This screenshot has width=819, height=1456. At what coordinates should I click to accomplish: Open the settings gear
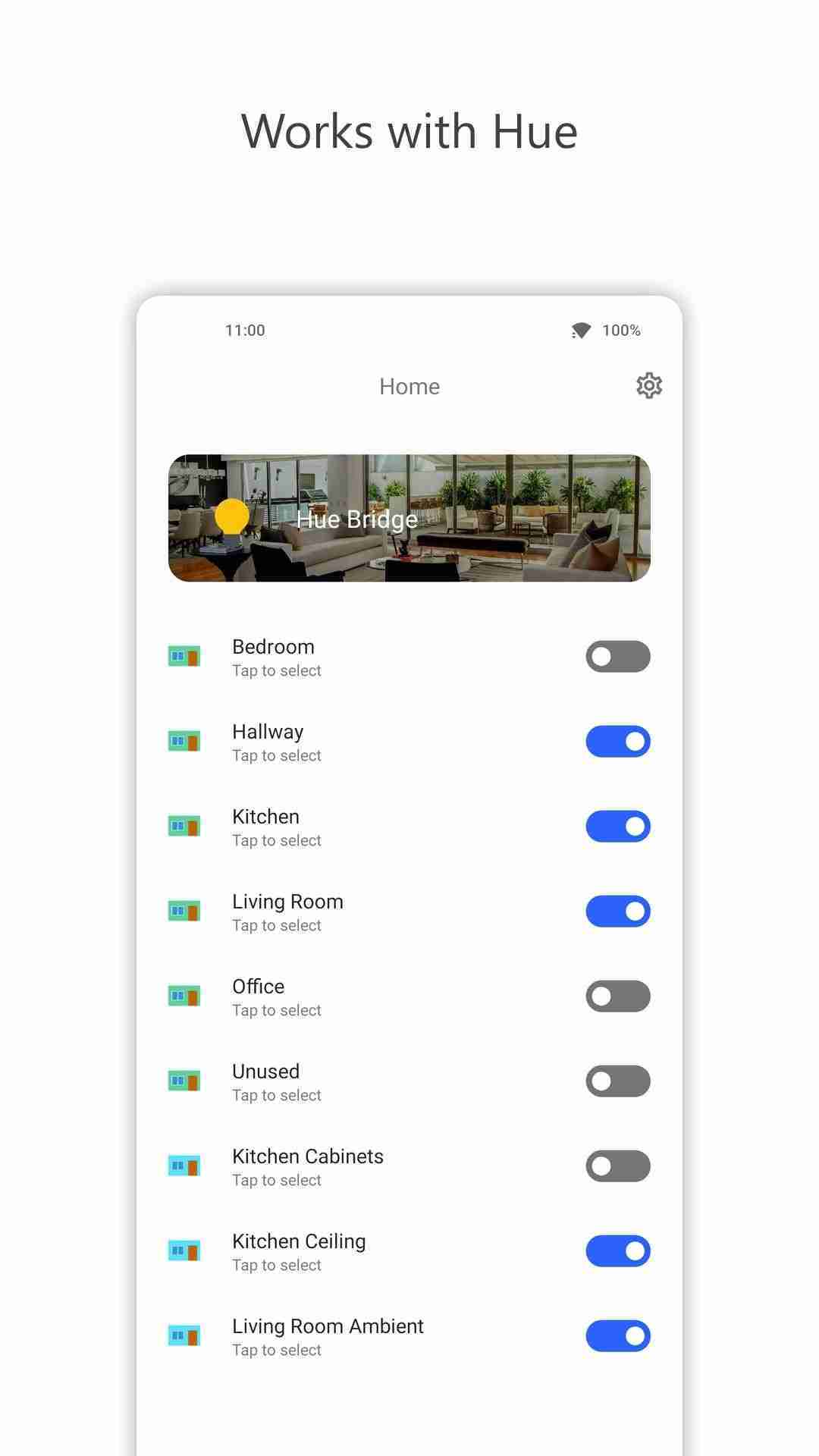[x=649, y=386]
